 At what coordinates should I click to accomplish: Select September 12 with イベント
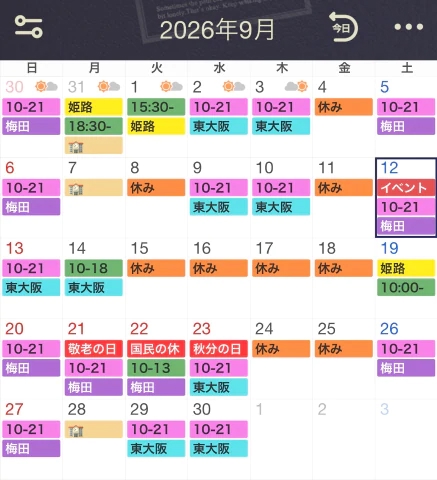tap(406, 197)
